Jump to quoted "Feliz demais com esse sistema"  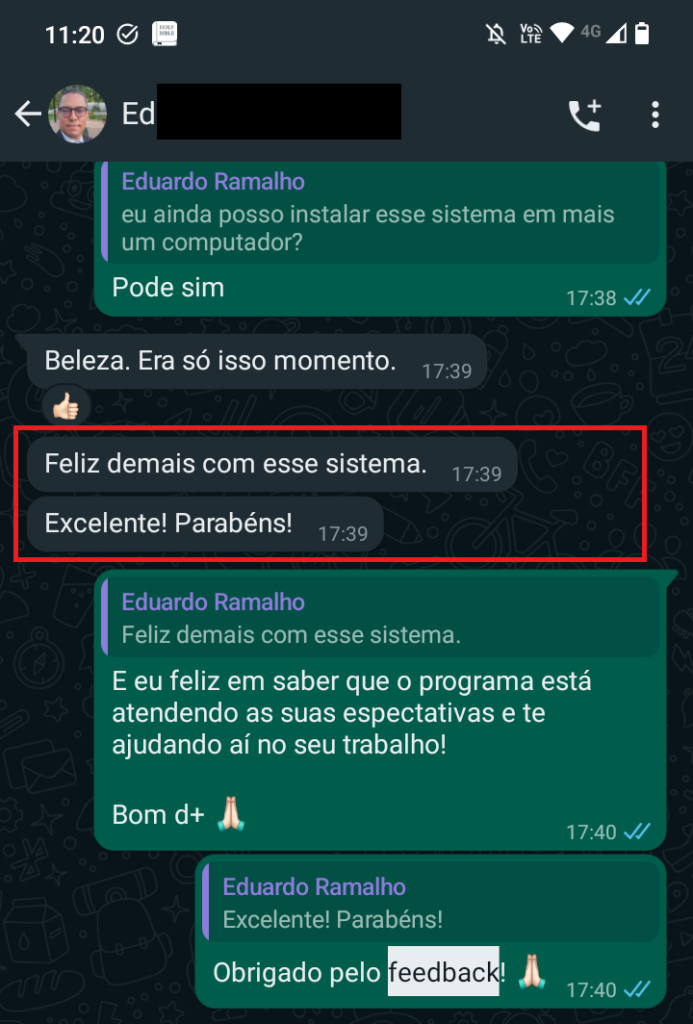(x=380, y=618)
